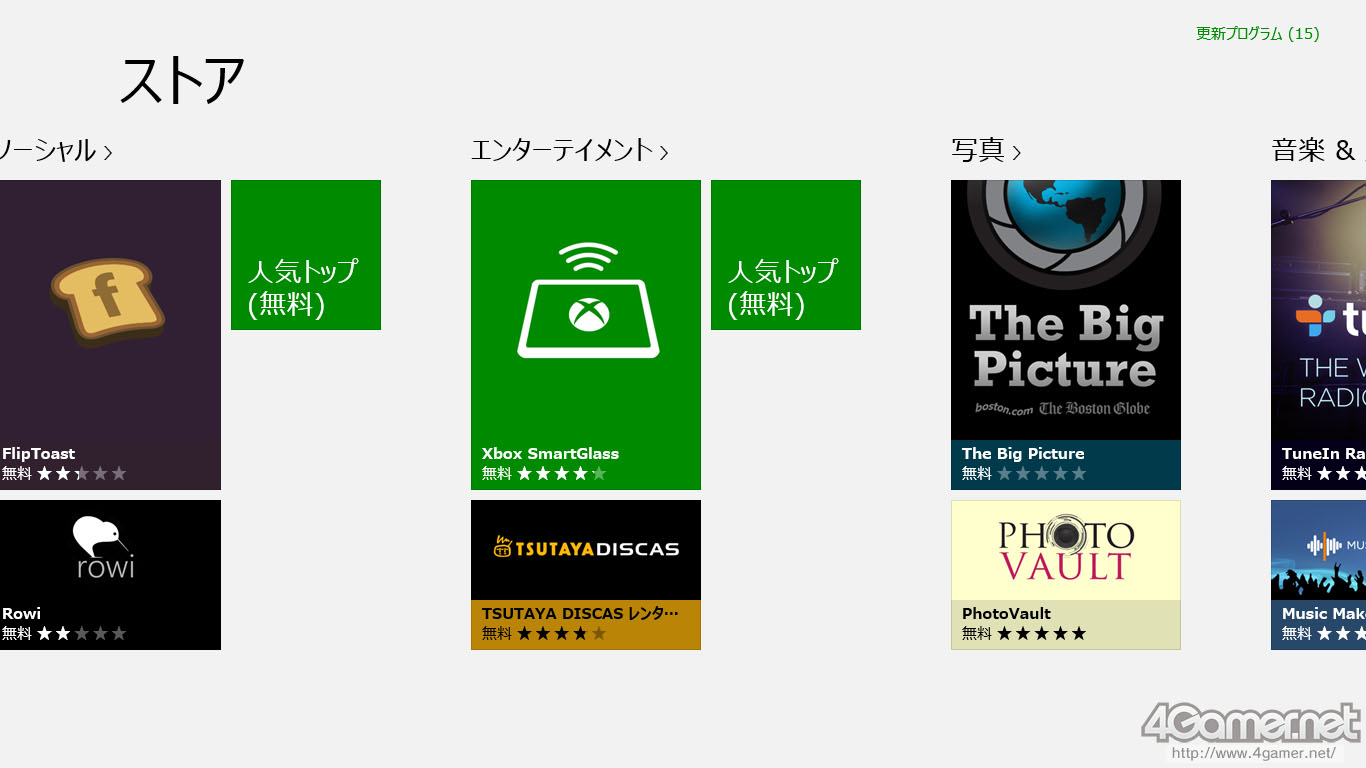Select 人気トップ (無料) beside FlipToast

coord(306,255)
